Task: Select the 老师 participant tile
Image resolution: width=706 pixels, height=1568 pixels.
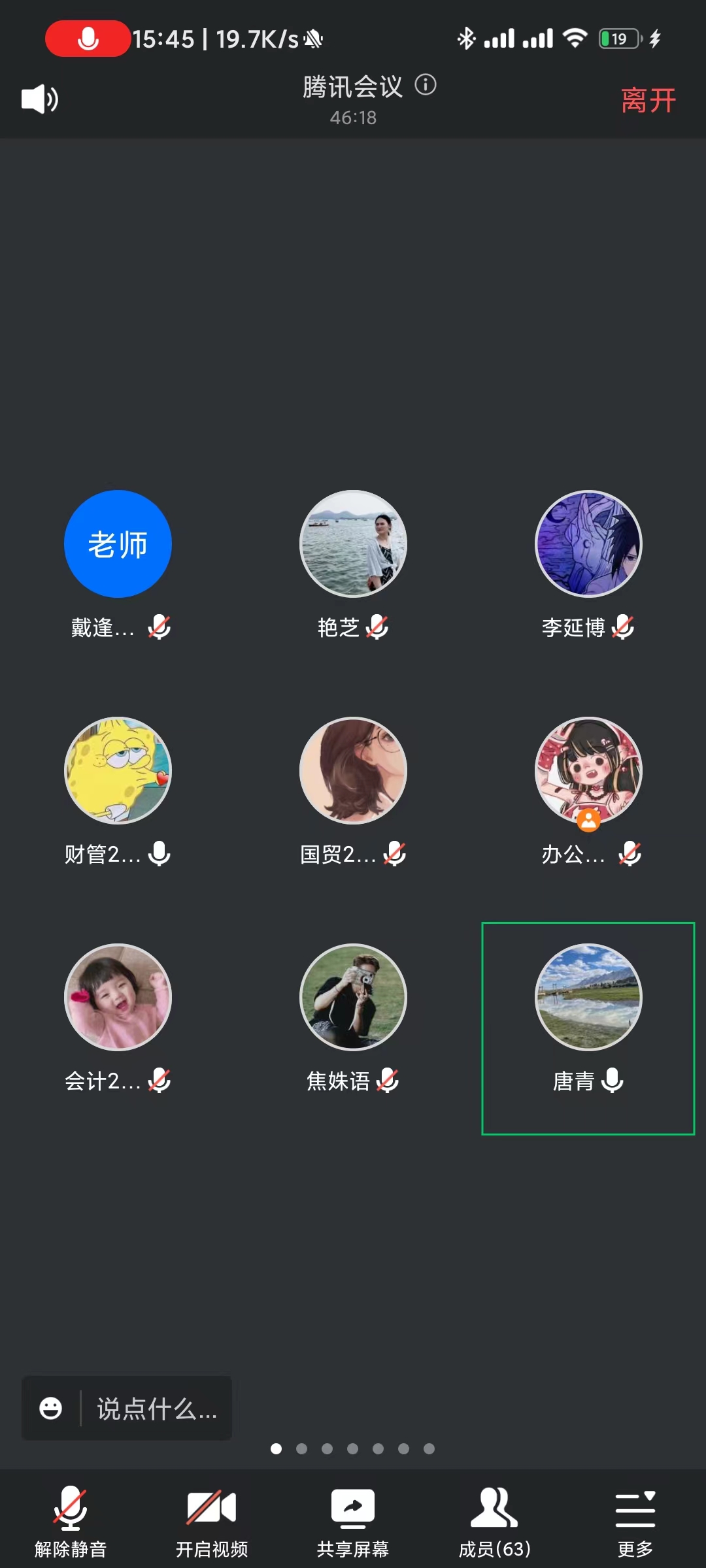Action: [x=118, y=544]
